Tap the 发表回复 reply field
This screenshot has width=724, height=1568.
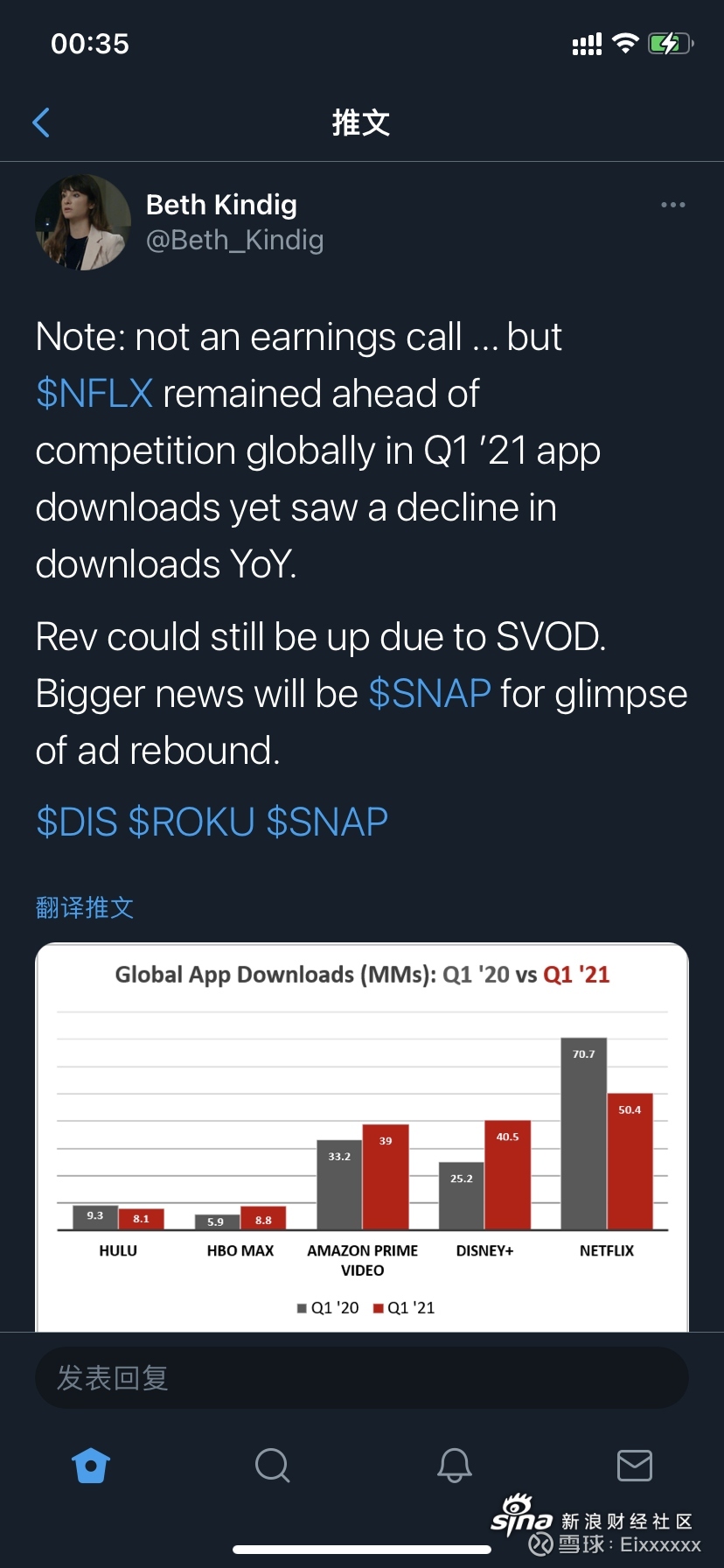(362, 1377)
